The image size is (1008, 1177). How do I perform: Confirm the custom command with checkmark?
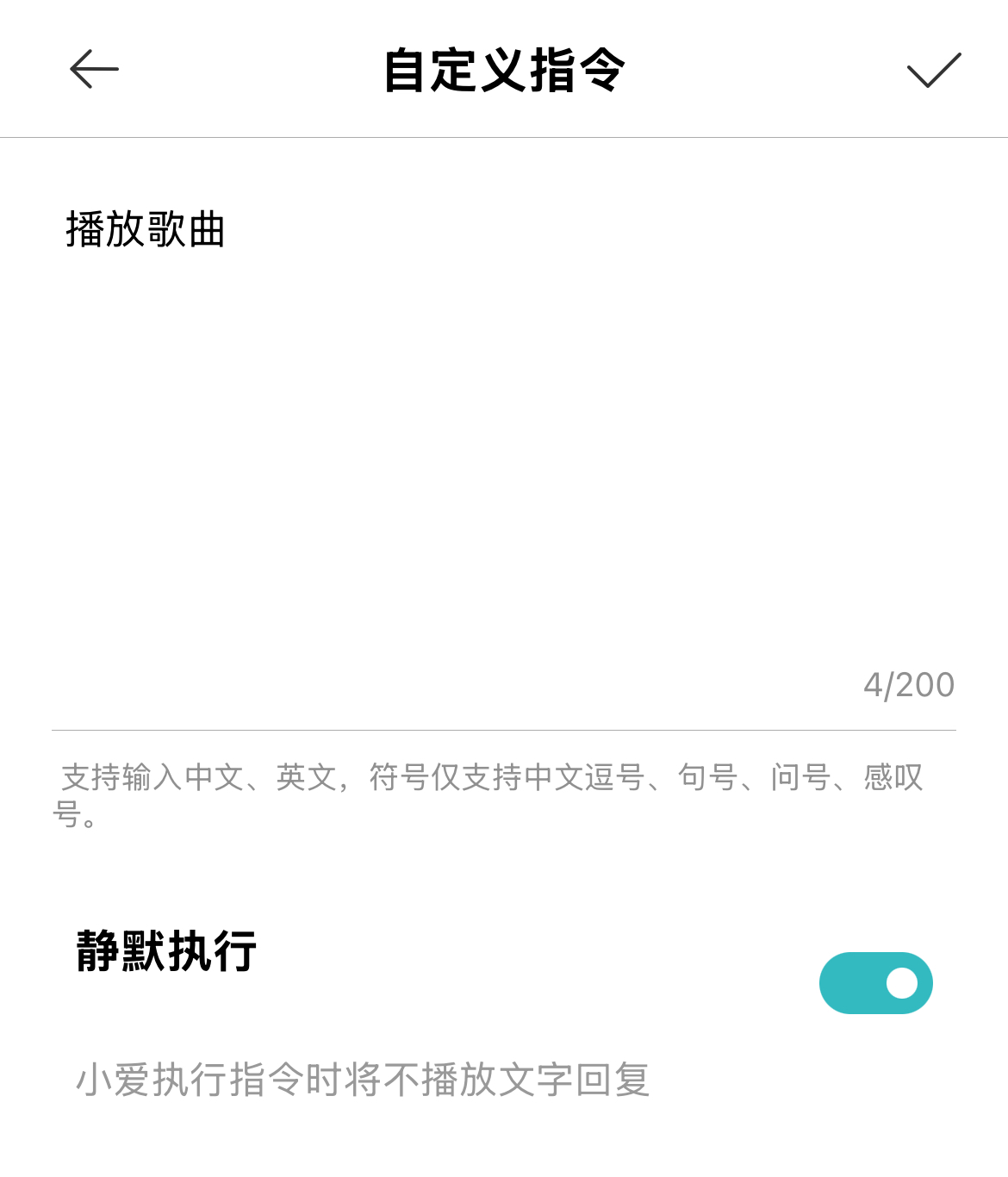click(934, 70)
